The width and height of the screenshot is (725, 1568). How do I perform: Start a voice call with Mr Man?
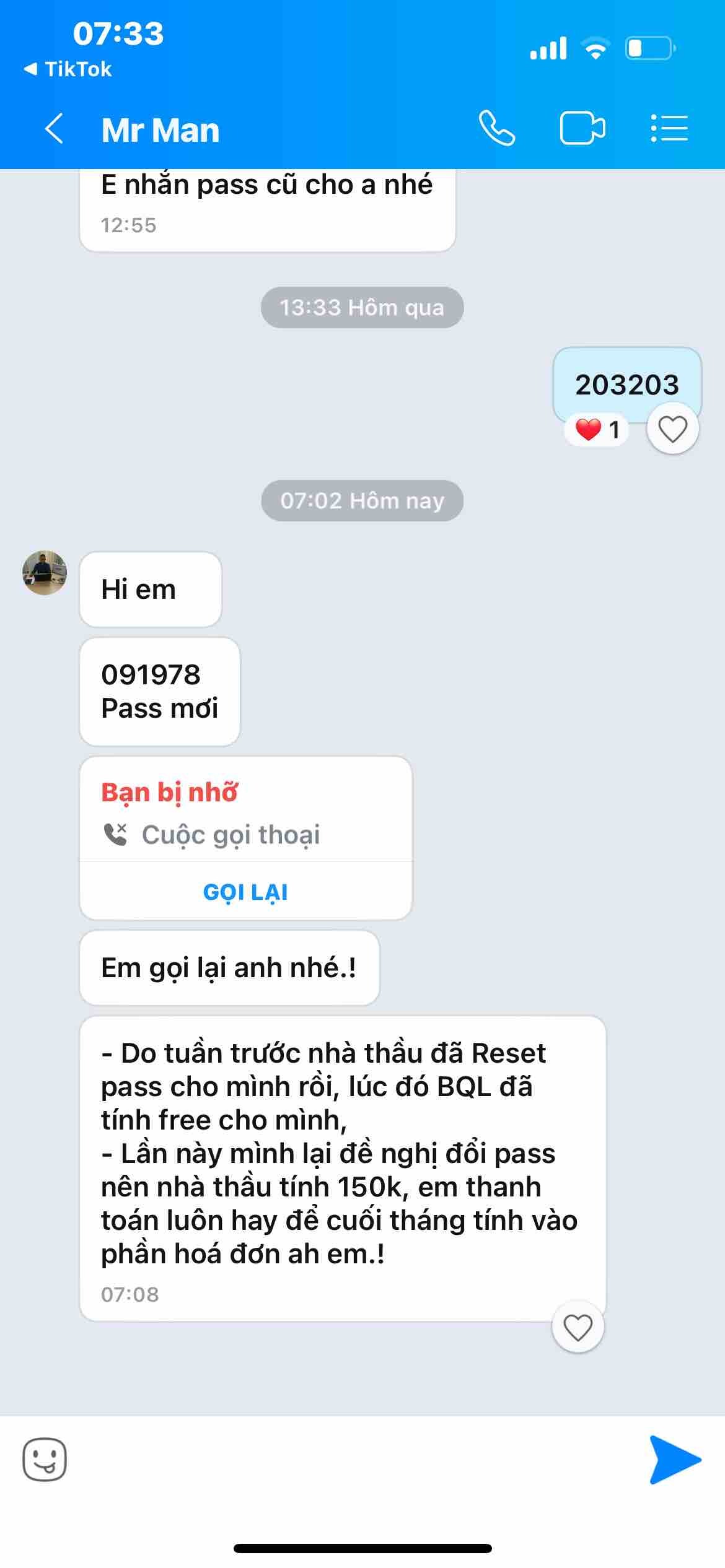pos(496,129)
